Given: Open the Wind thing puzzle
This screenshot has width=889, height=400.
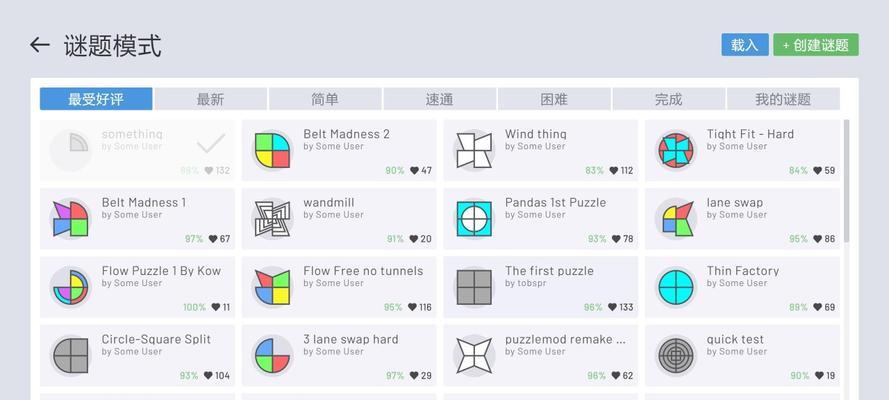Looking at the screenshot, I should point(541,150).
